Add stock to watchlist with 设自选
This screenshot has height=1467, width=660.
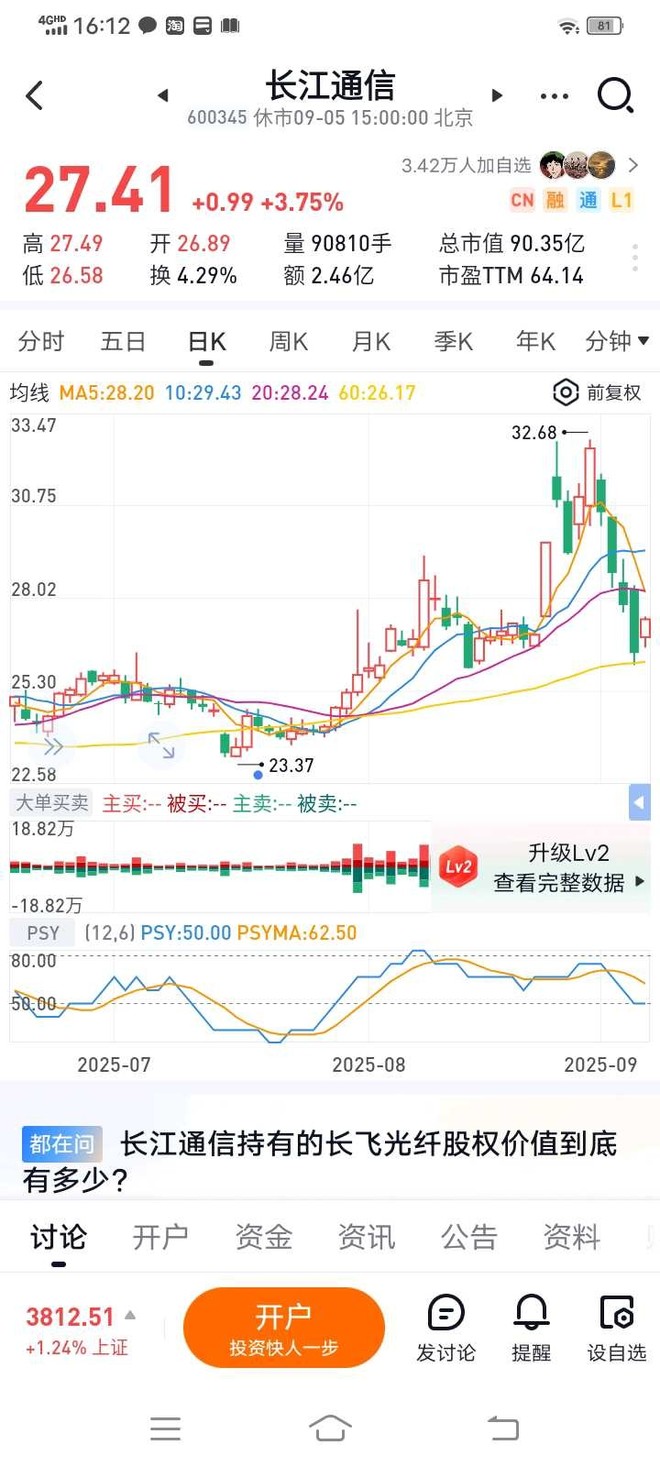[616, 1328]
